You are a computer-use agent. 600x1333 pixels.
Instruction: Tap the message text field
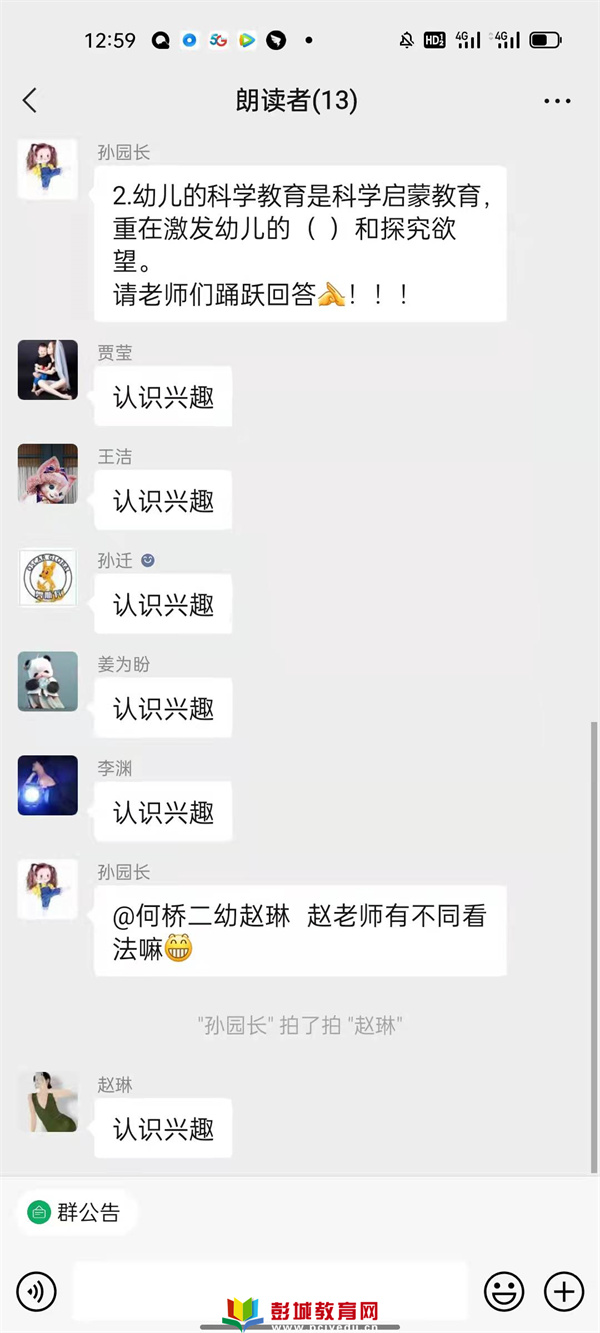click(x=270, y=1291)
